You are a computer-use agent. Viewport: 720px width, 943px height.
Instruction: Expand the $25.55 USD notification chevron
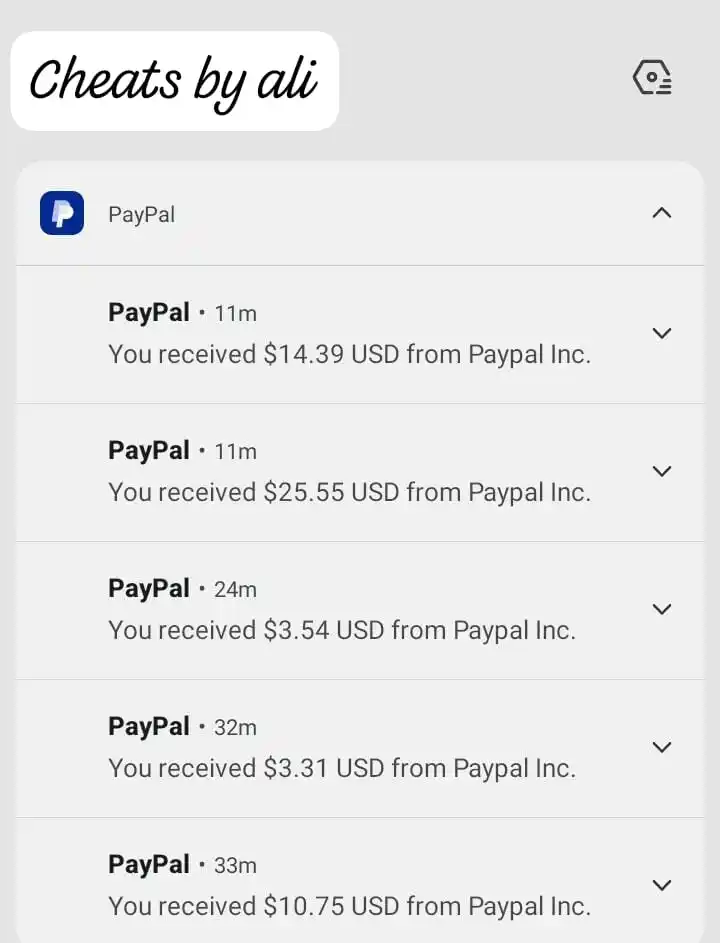pos(661,471)
